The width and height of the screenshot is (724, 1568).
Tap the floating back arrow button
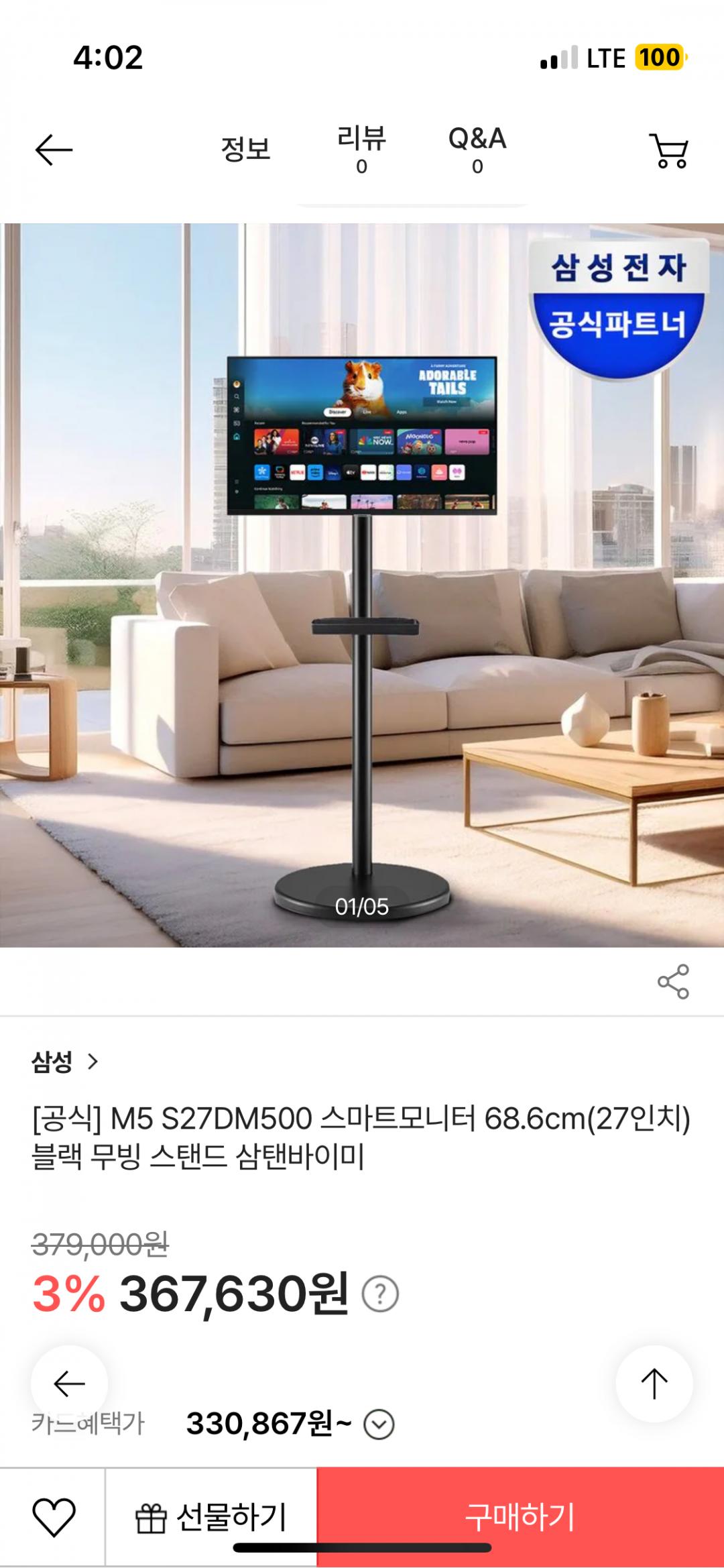[x=69, y=1384]
